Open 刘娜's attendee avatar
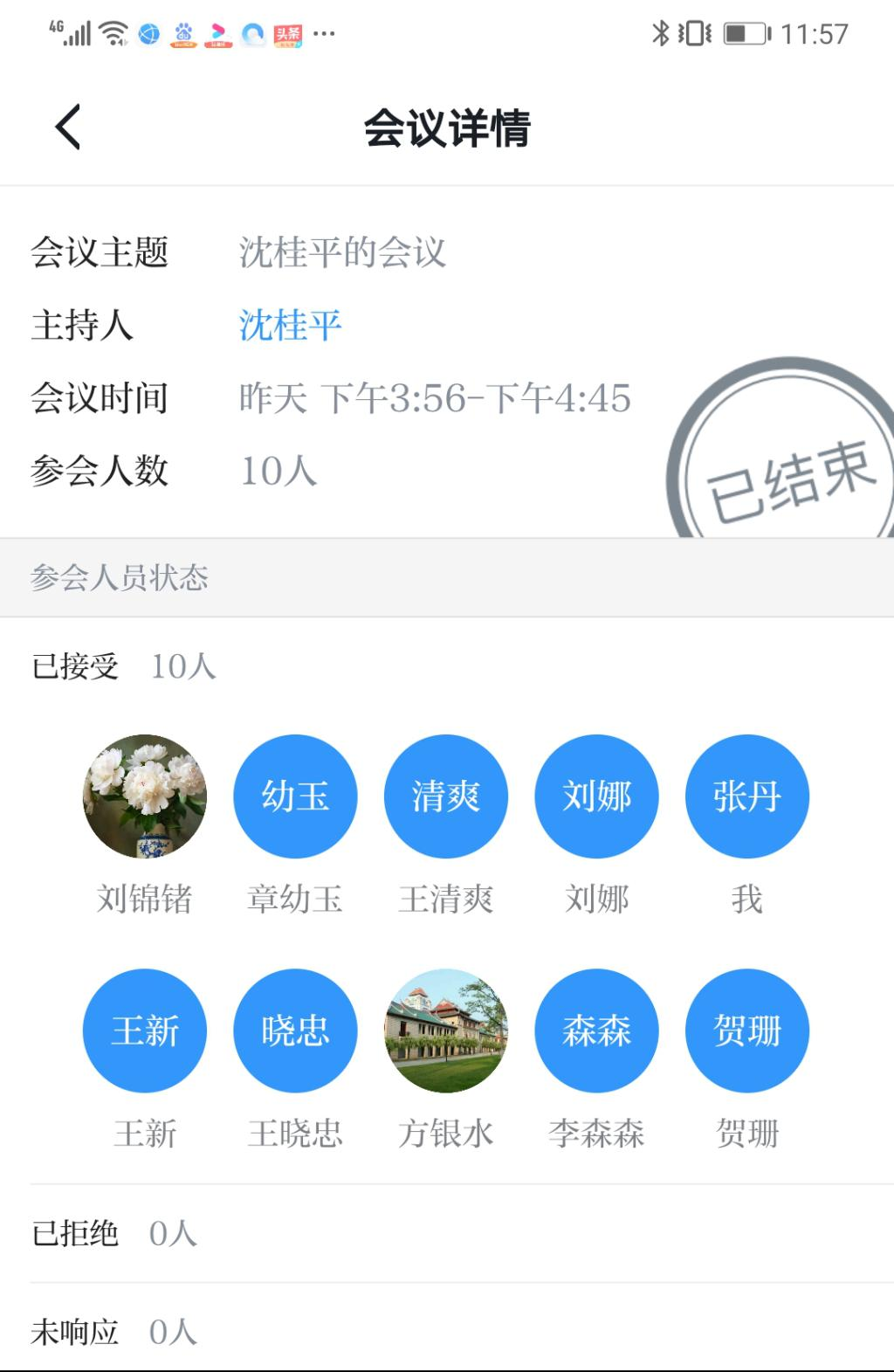The height and width of the screenshot is (1372, 894). 597,796
